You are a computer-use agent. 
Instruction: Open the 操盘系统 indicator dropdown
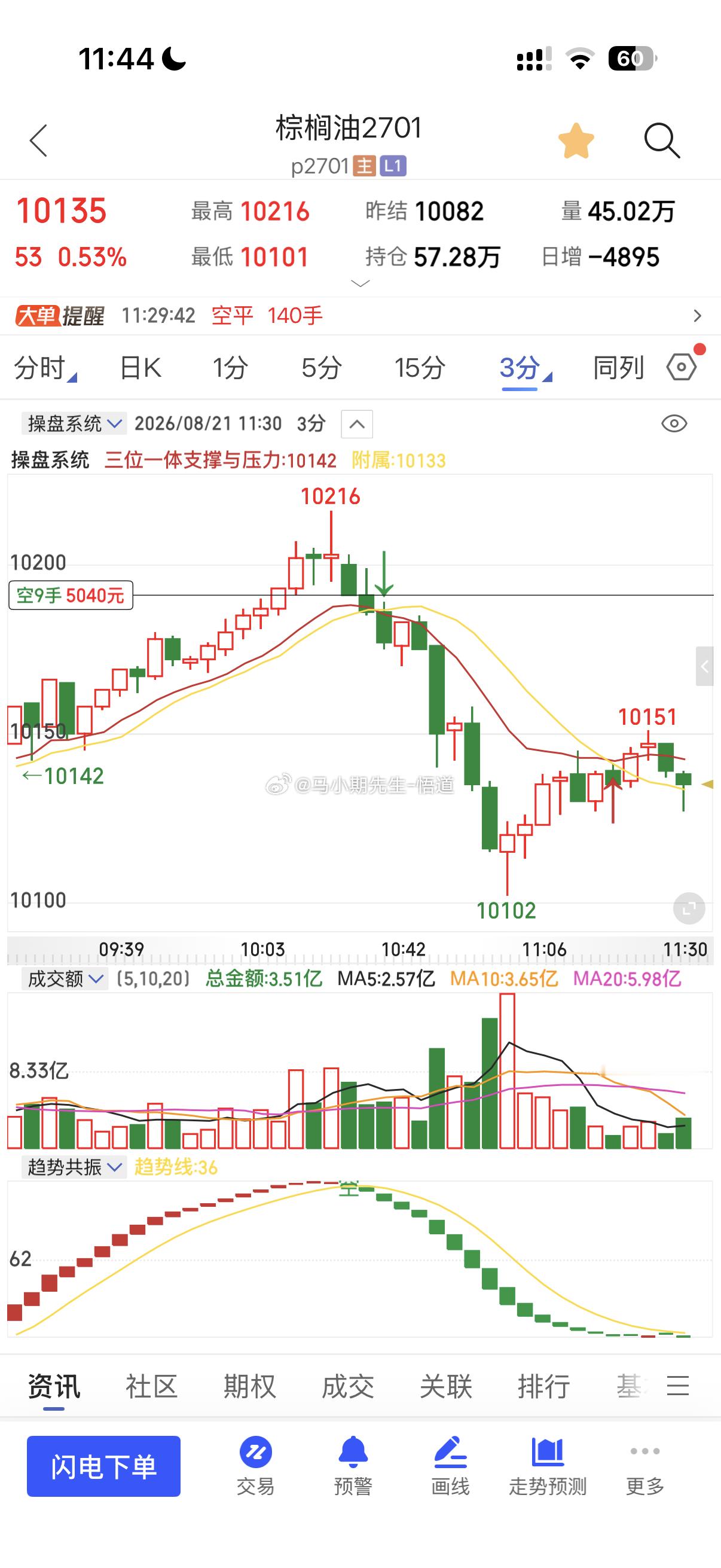click(x=74, y=423)
